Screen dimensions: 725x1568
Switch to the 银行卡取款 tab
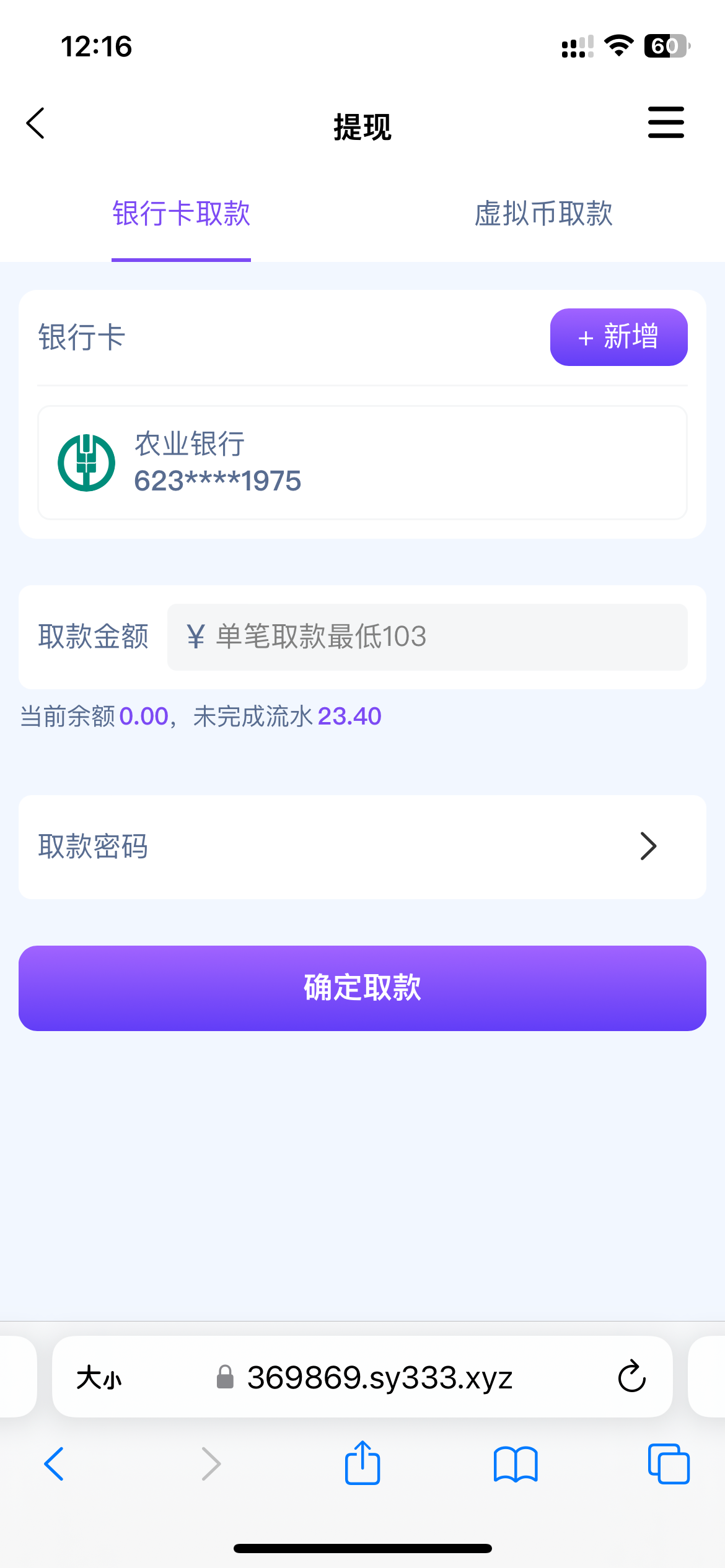tap(181, 214)
